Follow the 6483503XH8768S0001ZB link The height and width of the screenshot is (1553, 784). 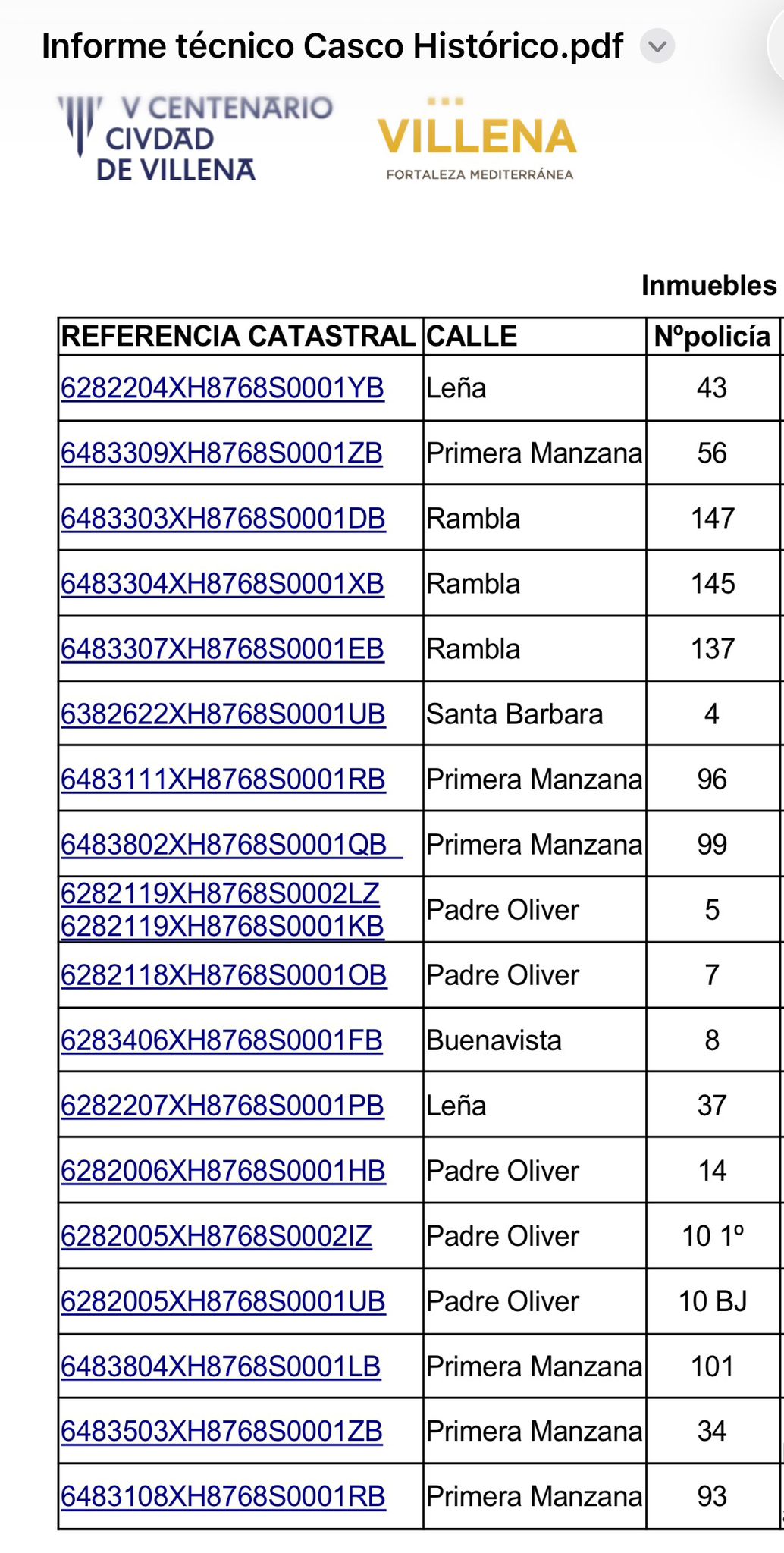221,1432
